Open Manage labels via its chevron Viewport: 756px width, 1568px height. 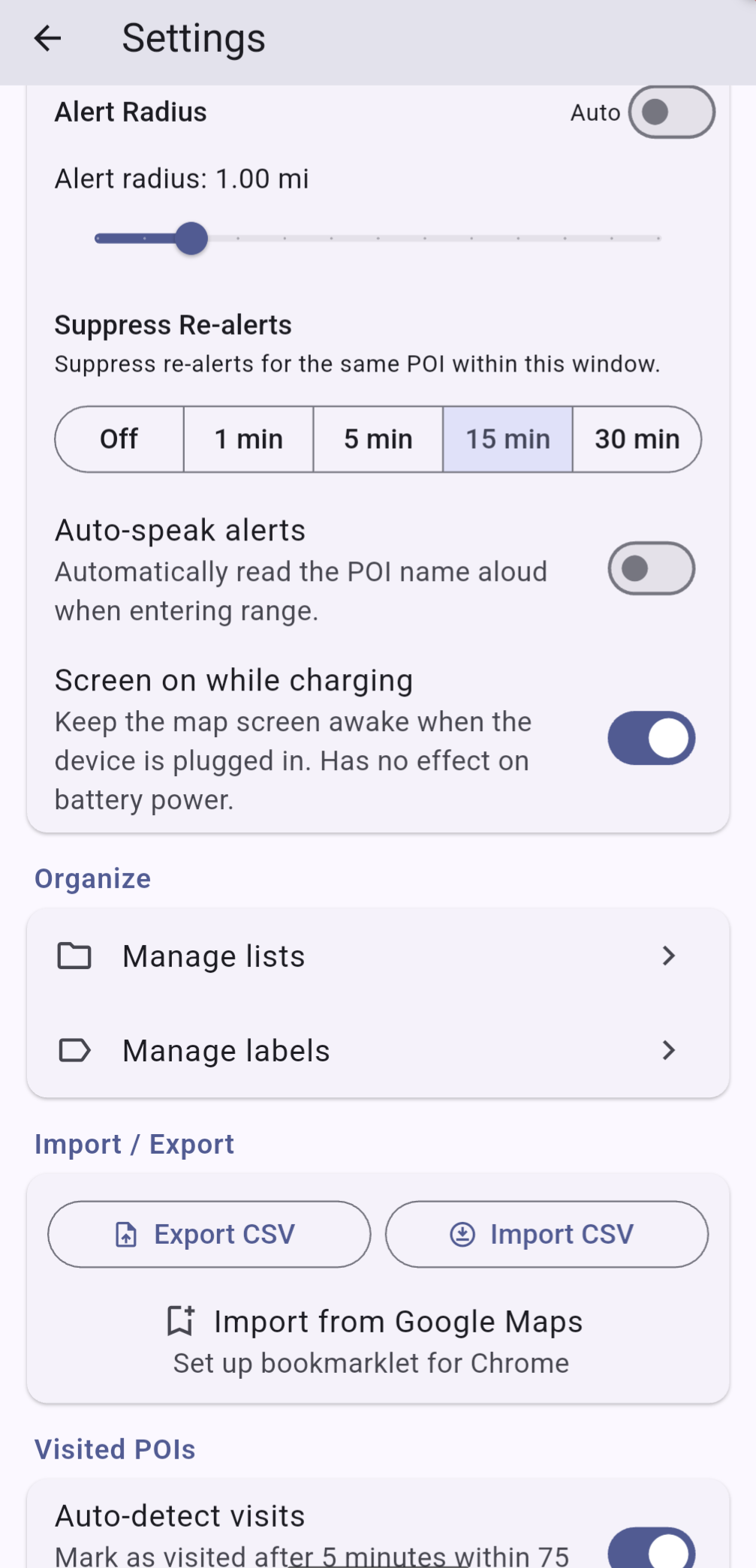(x=667, y=1050)
